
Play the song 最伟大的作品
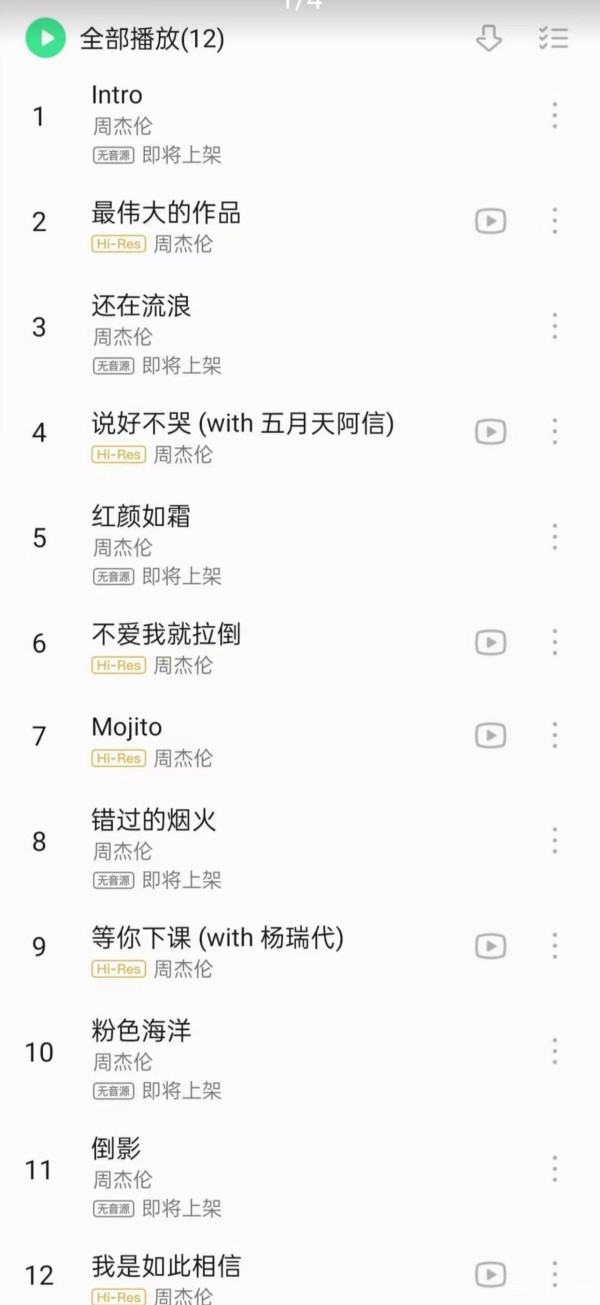click(166, 213)
